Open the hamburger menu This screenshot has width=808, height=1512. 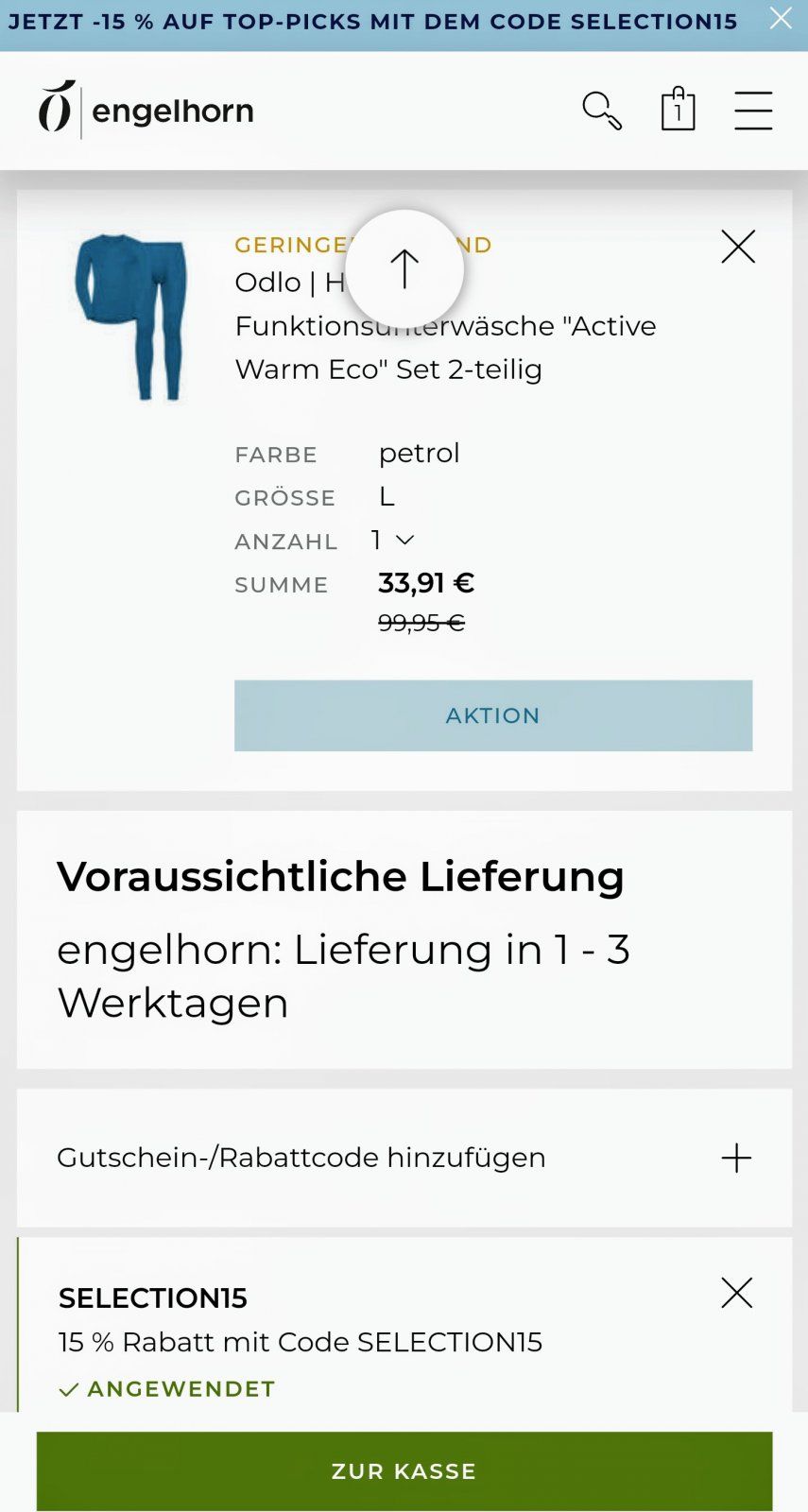coord(753,111)
